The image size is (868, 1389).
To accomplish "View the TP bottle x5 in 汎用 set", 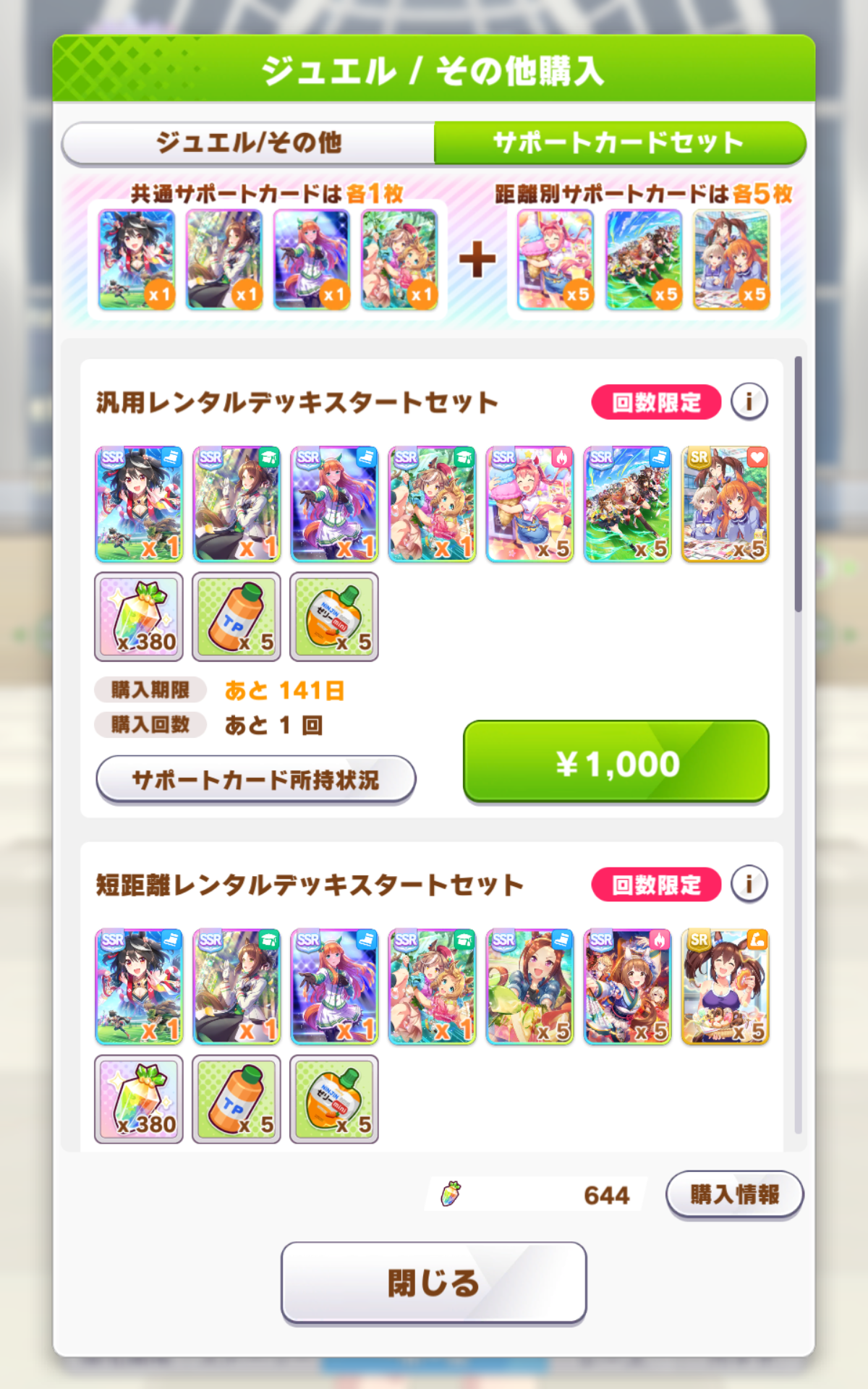I will pyautogui.click(x=237, y=616).
